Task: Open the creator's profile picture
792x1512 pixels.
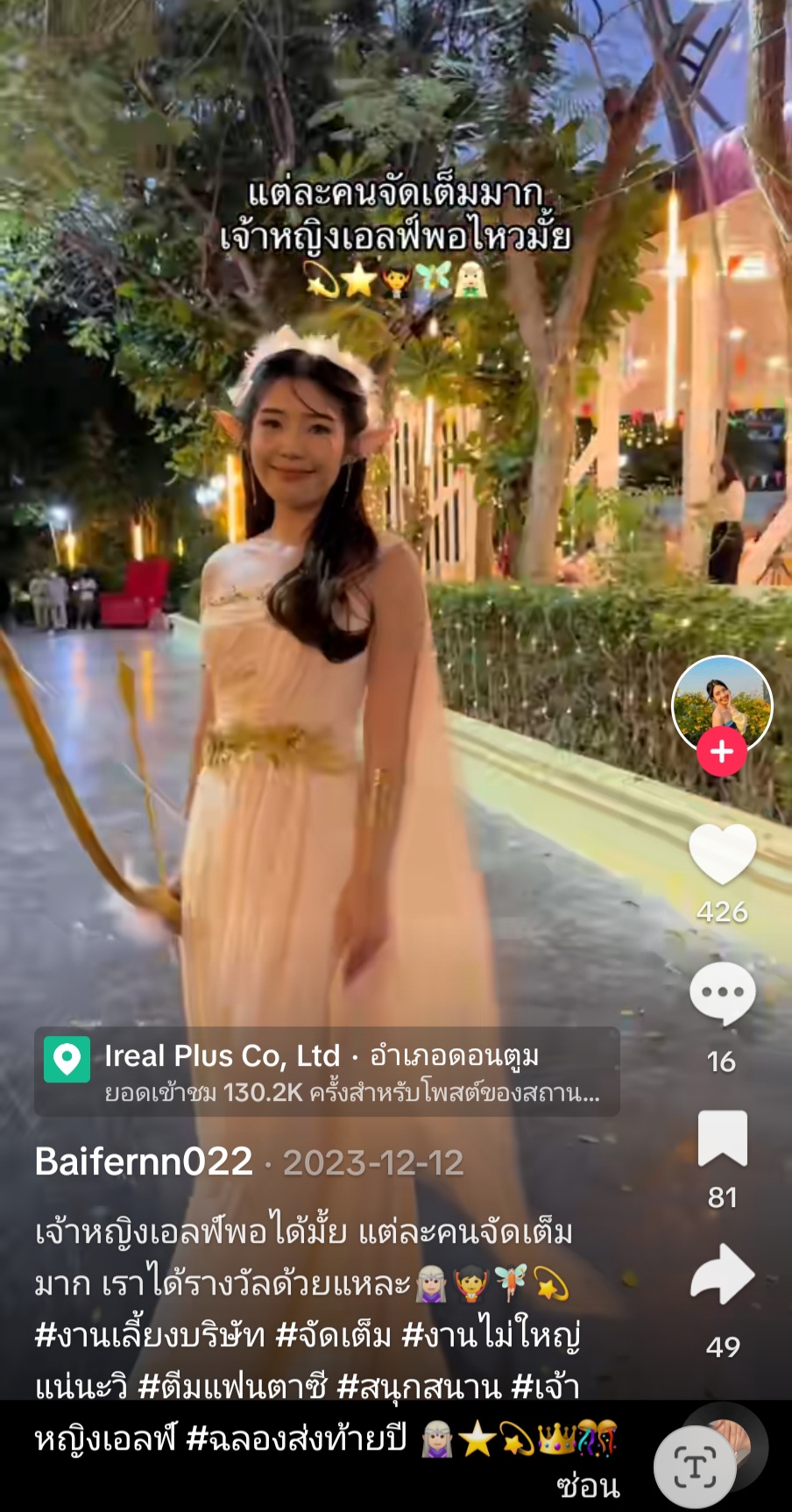Action: 722,702
